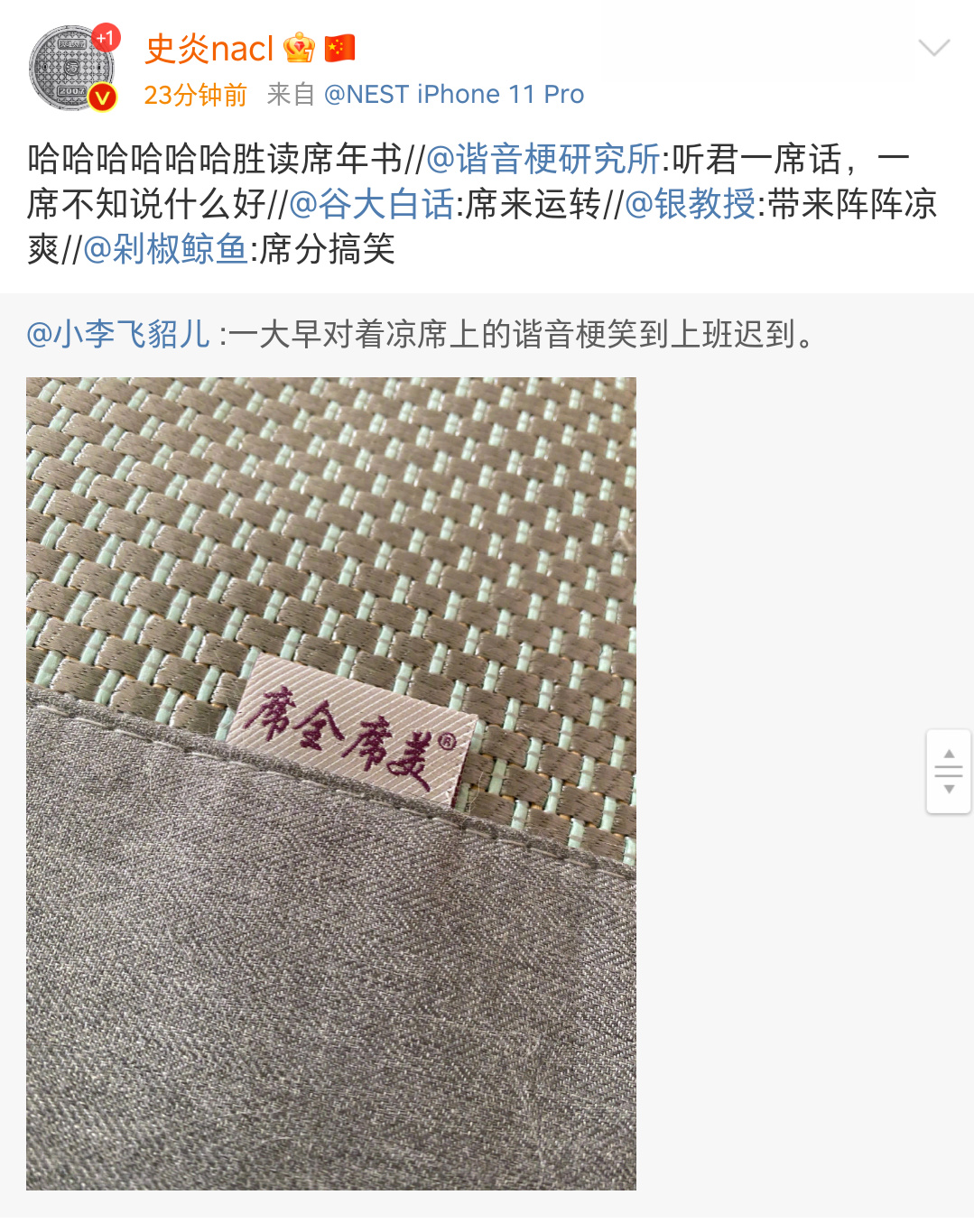The width and height of the screenshot is (974, 1232).
Task: View the 席全席美 mat photo full screen
Action: pos(331,783)
